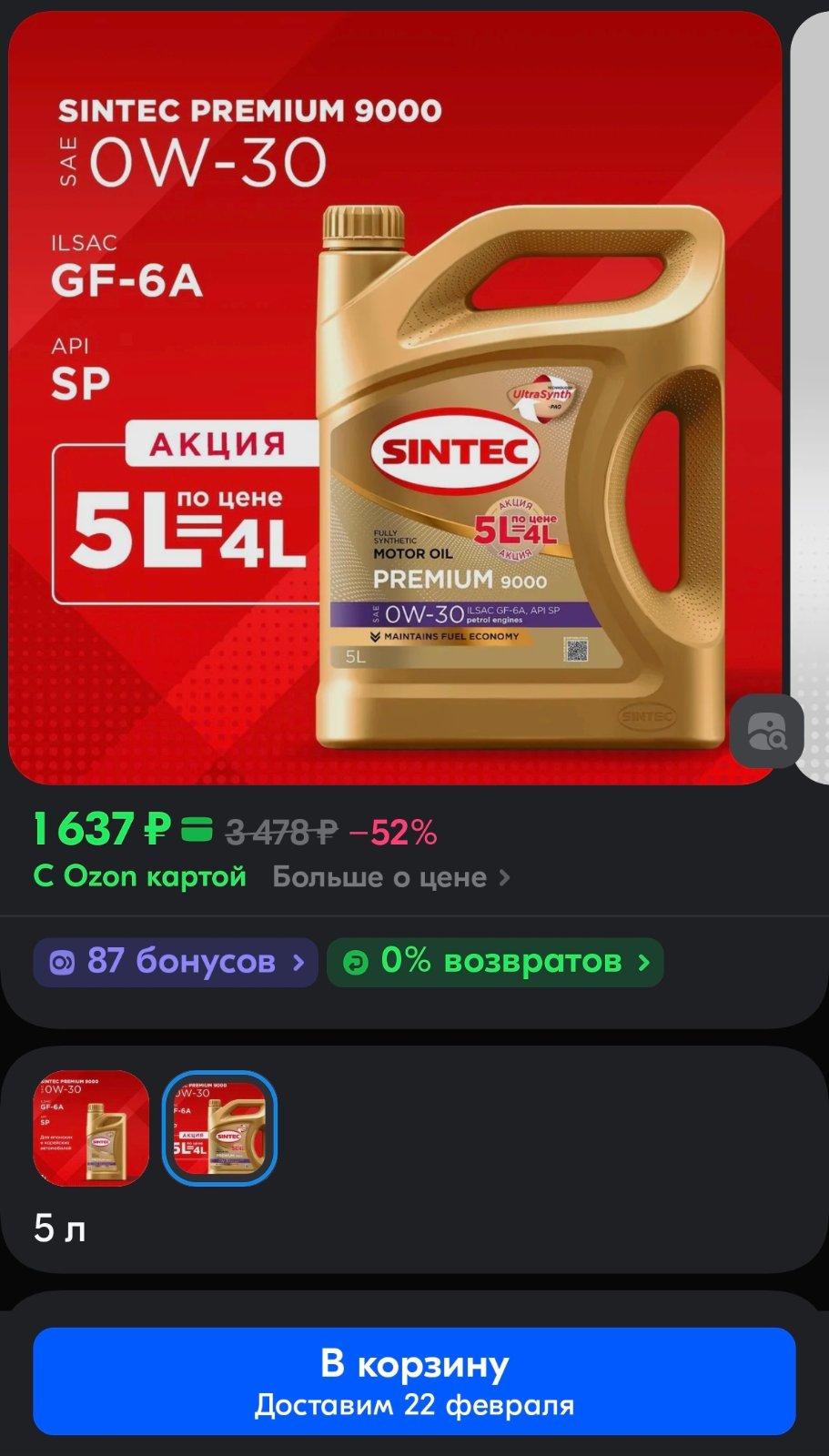This screenshot has height=1456, width=829.
Task: Select the 1-litre bottle variant thumbnail
Action: coord(91,1128)
